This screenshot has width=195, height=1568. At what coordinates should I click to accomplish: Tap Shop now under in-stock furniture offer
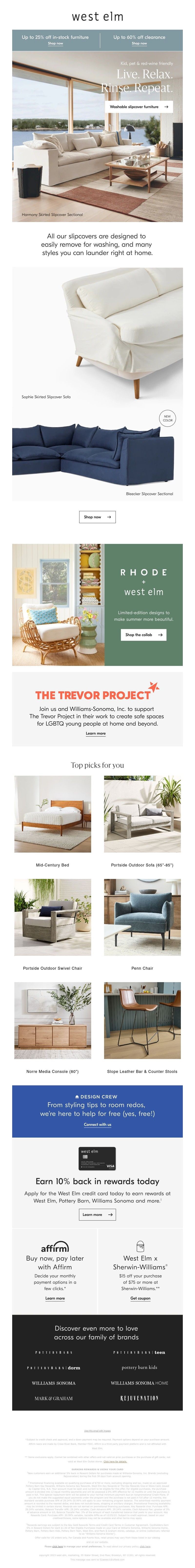click(x=55, y=43)
